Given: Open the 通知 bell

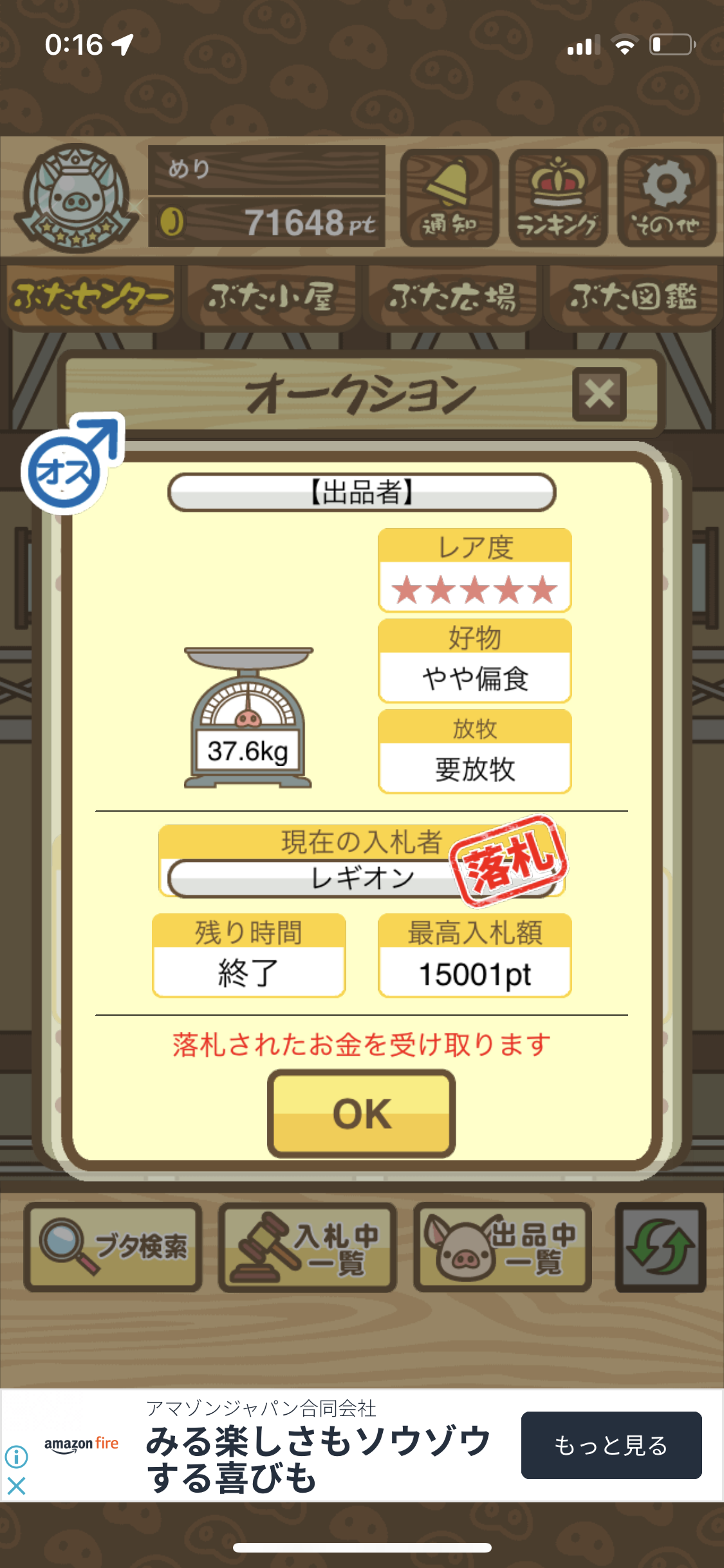Looking at the screenshot, I should [449, 198].
